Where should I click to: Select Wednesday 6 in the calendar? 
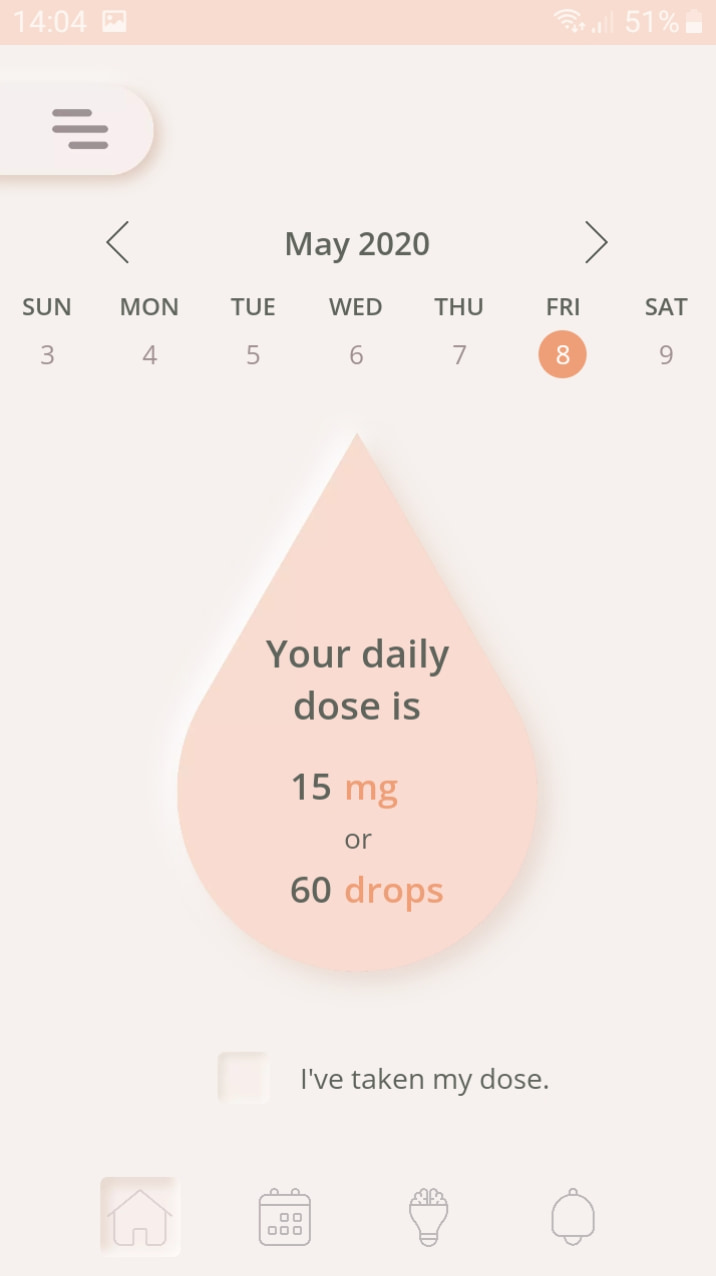pos(356,355)
